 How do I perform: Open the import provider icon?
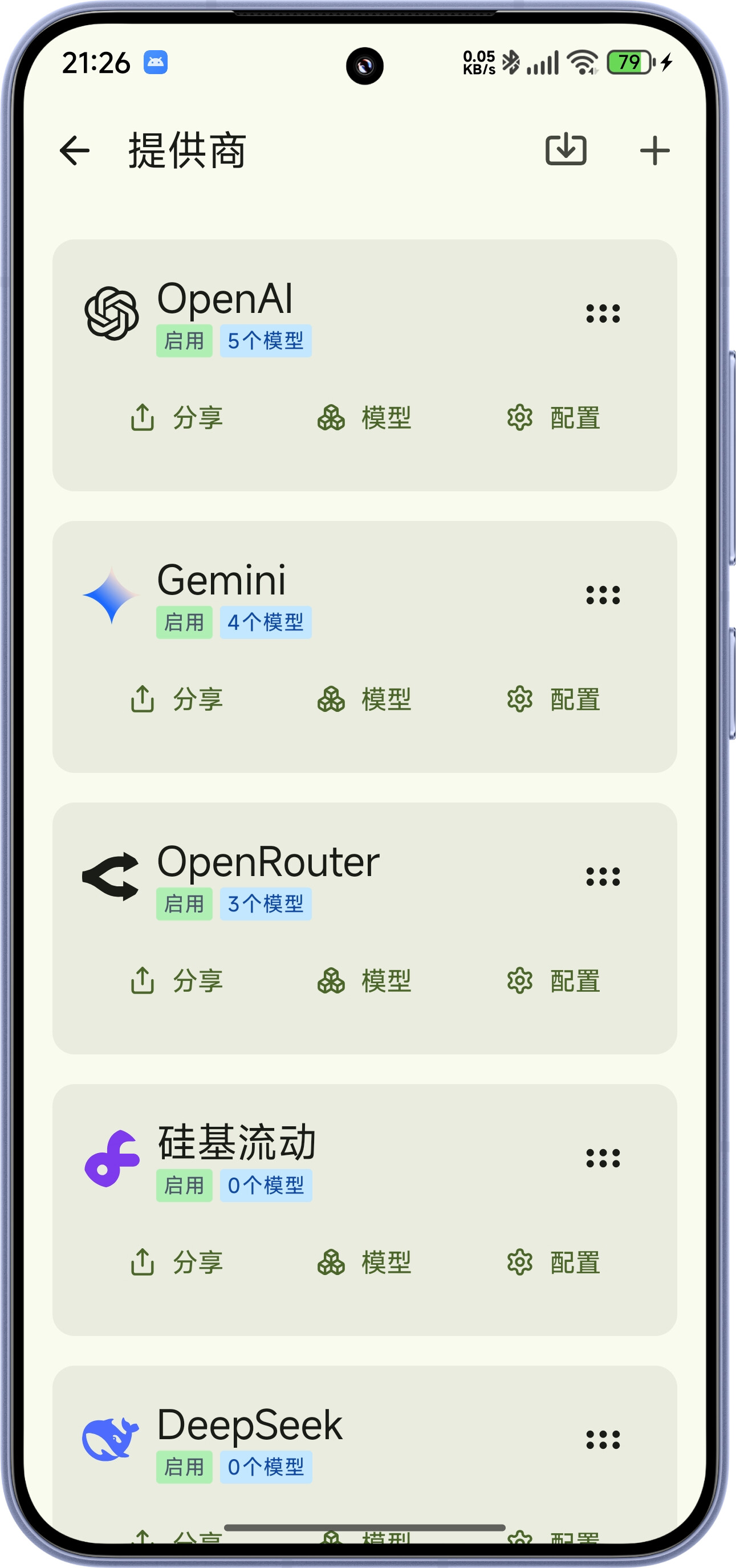[566, 150]
